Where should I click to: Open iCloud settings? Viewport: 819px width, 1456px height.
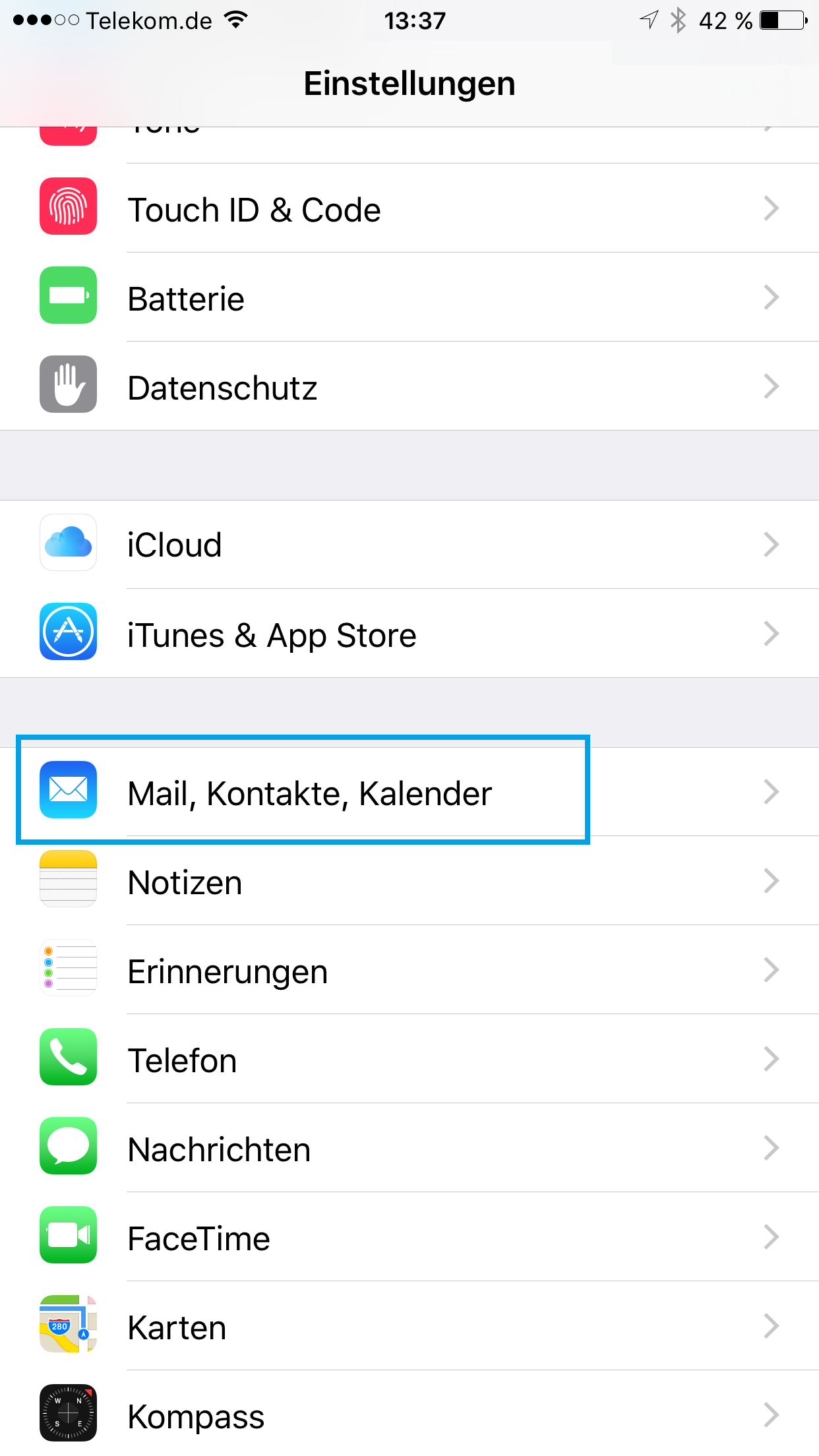(x=409, y=545)
